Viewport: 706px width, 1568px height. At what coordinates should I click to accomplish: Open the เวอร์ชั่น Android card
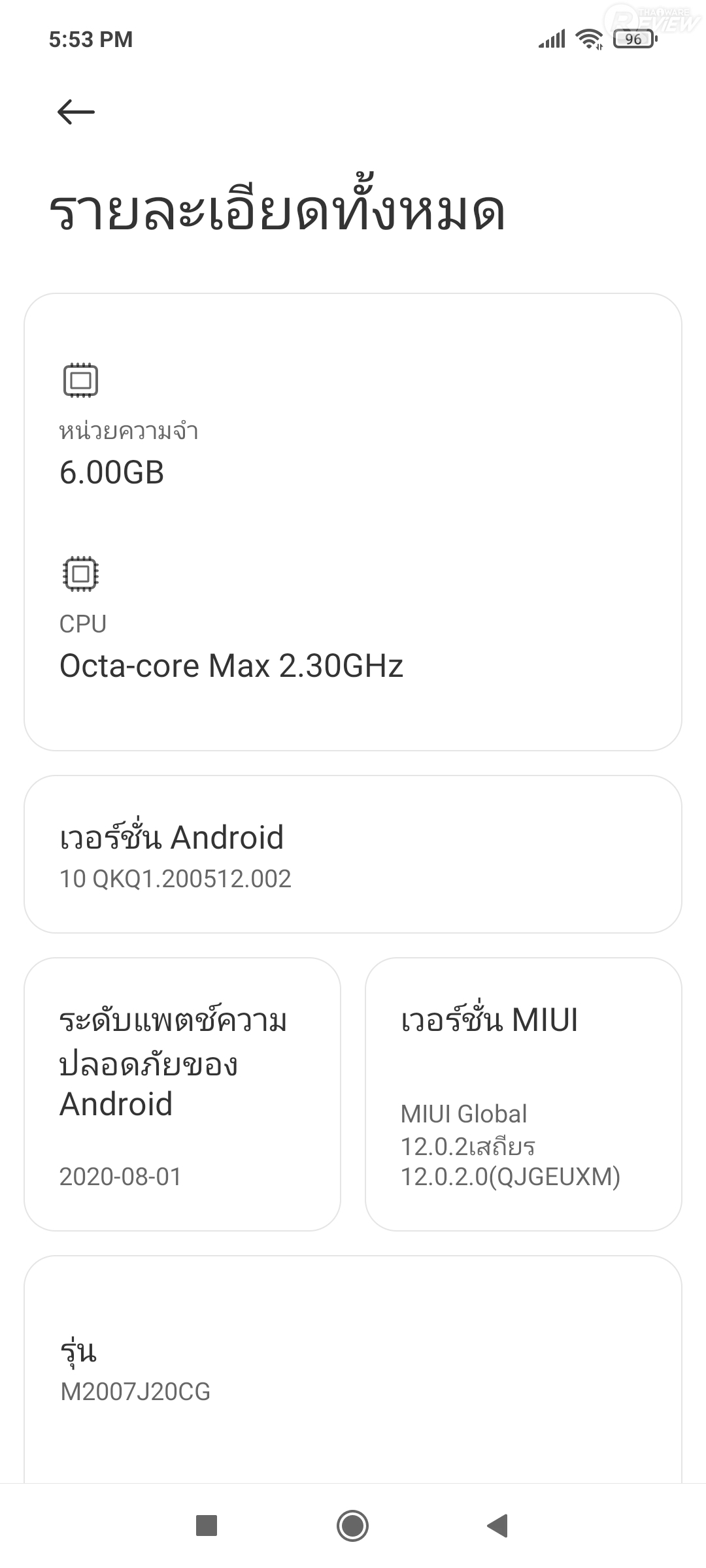pos(353,854)
